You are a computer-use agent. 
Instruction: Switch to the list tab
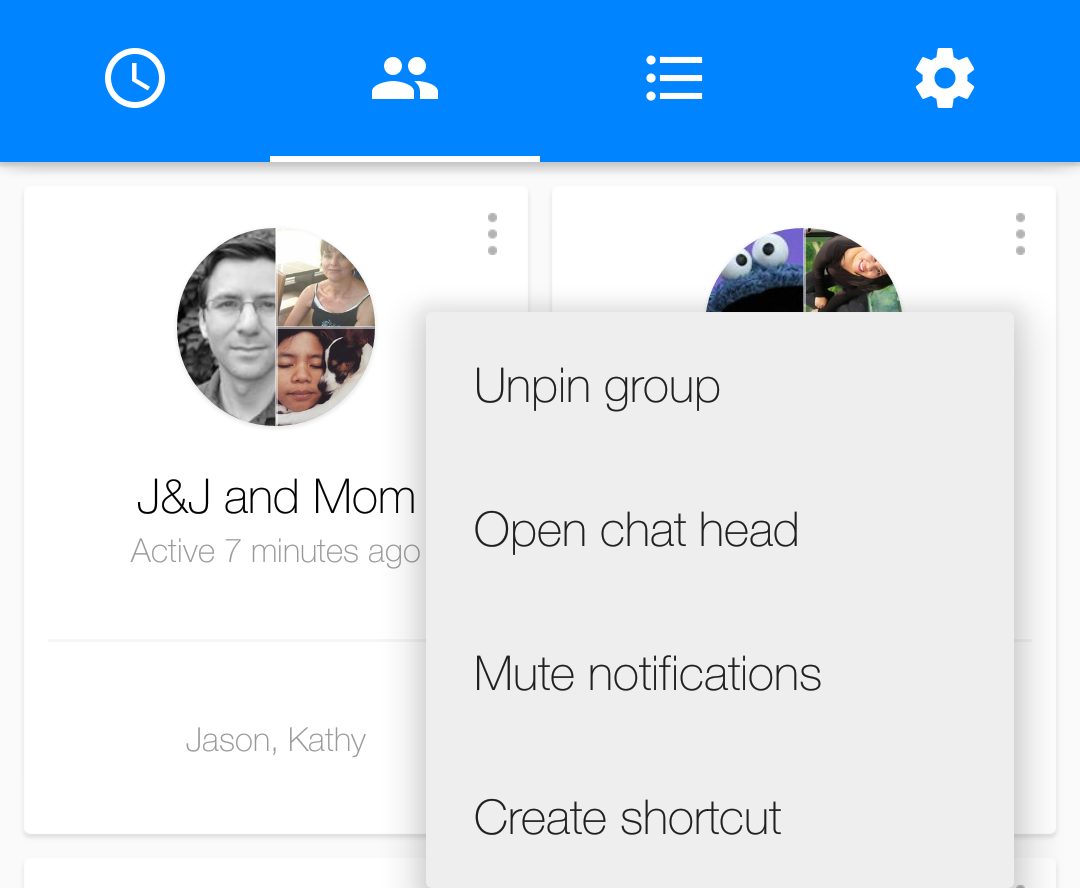coord(674,78)
